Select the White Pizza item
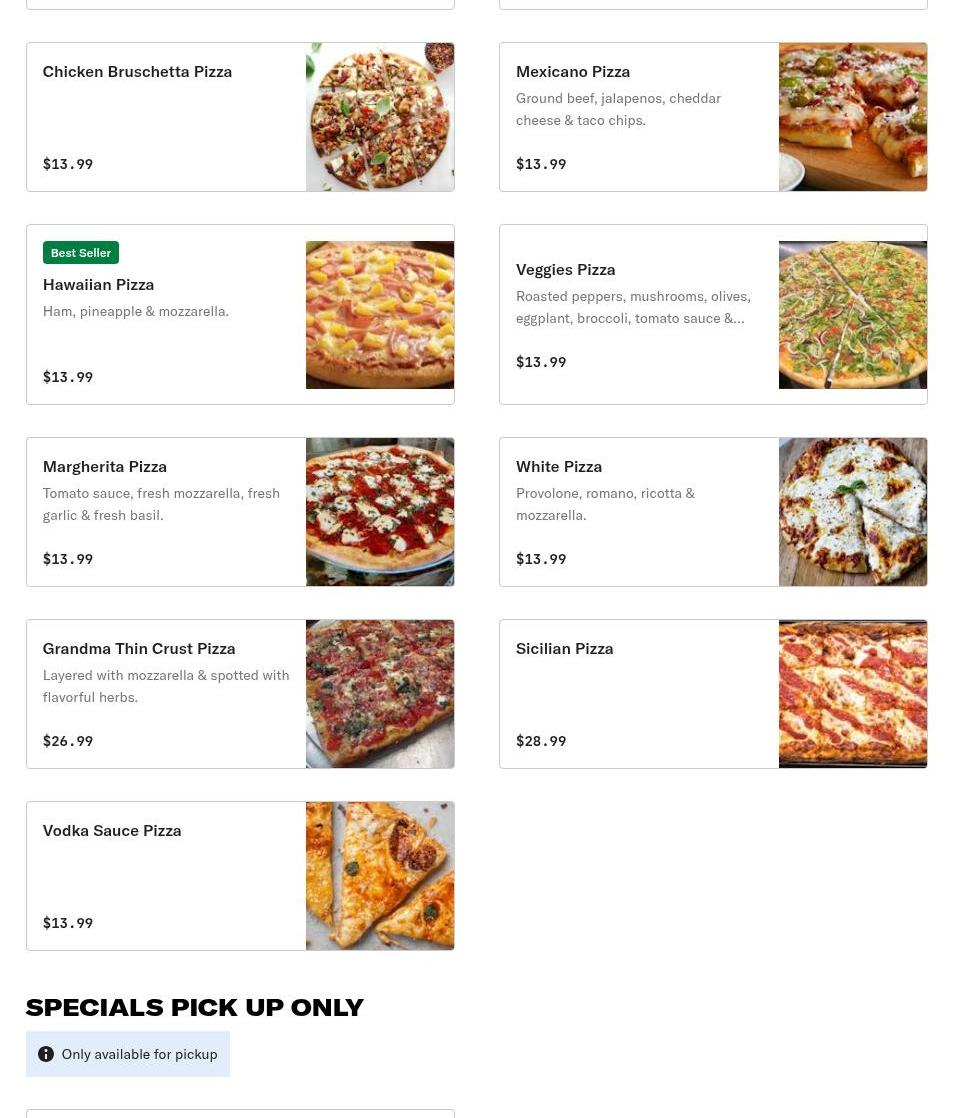The width and height of the screenshot is (970, 1118). pyautogui.click(x=713, y=512)
